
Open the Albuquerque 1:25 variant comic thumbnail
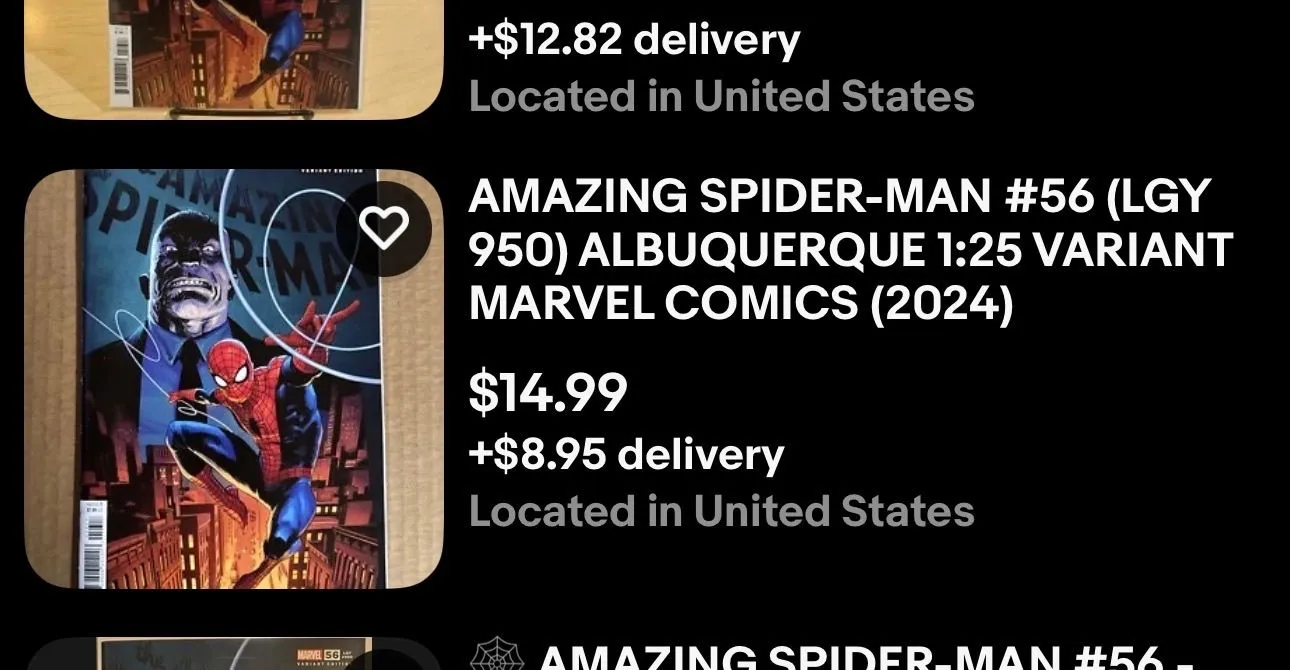(x=234, y=379)
